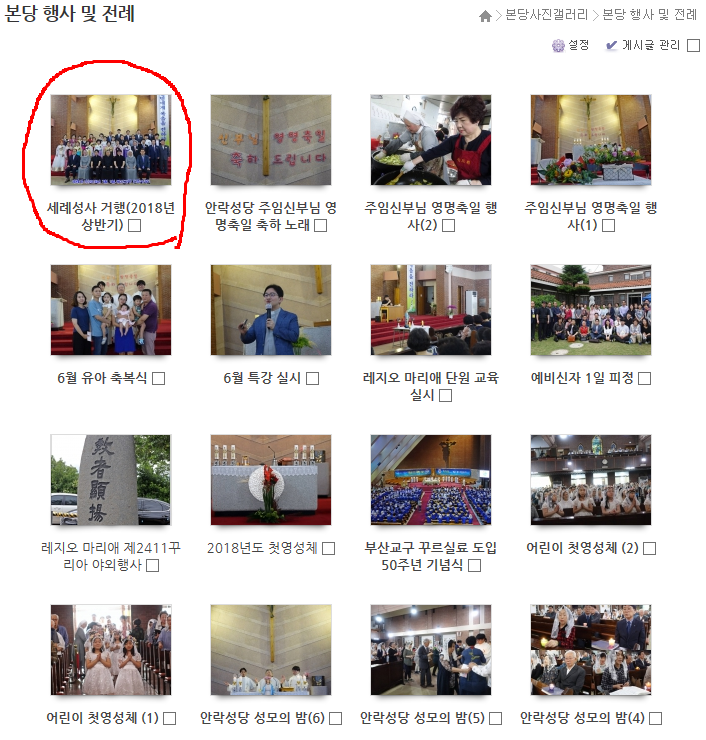Viewport: 706px width, 740px height.
Task: View 부산교구 꾸르실료 도입 50주년 기념식 photo
Action: click(431, 480)
